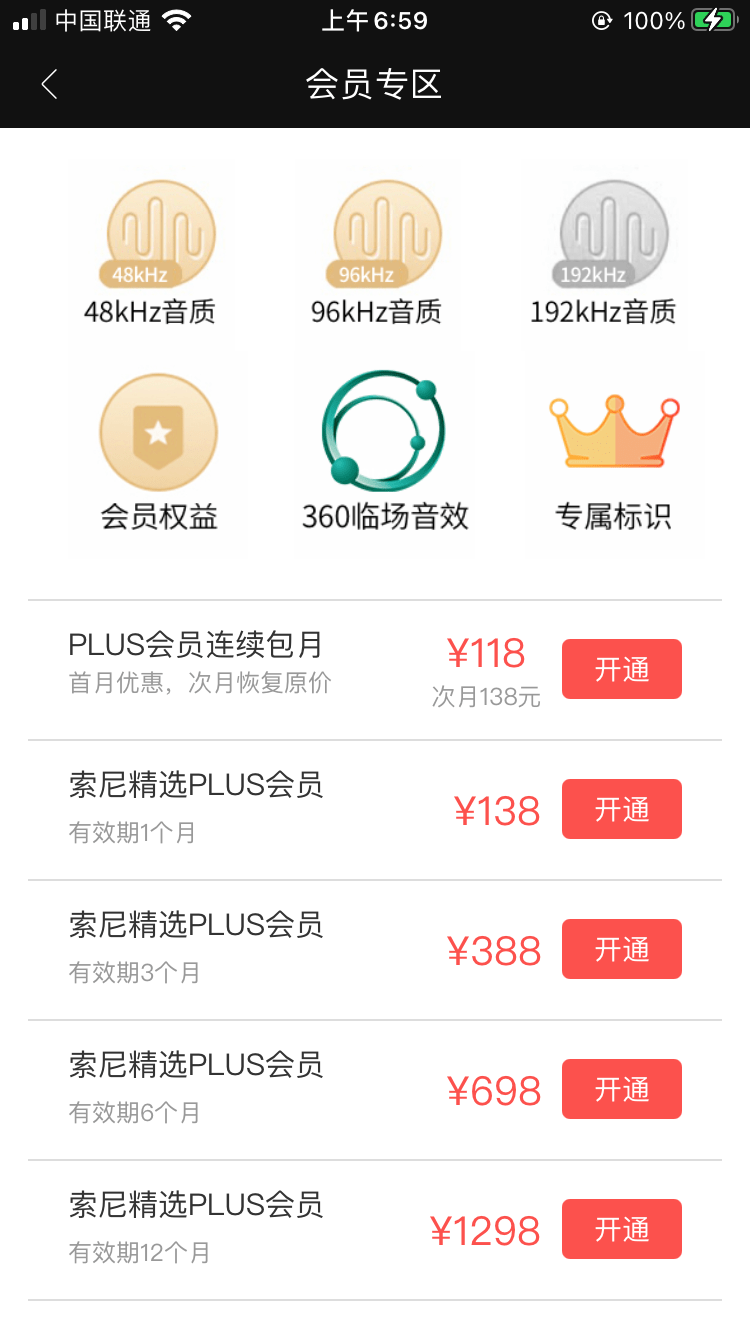Purchase the 12个月 membership priced ¥1298
The image size is (750, 1334).
tap(622, 1229)
